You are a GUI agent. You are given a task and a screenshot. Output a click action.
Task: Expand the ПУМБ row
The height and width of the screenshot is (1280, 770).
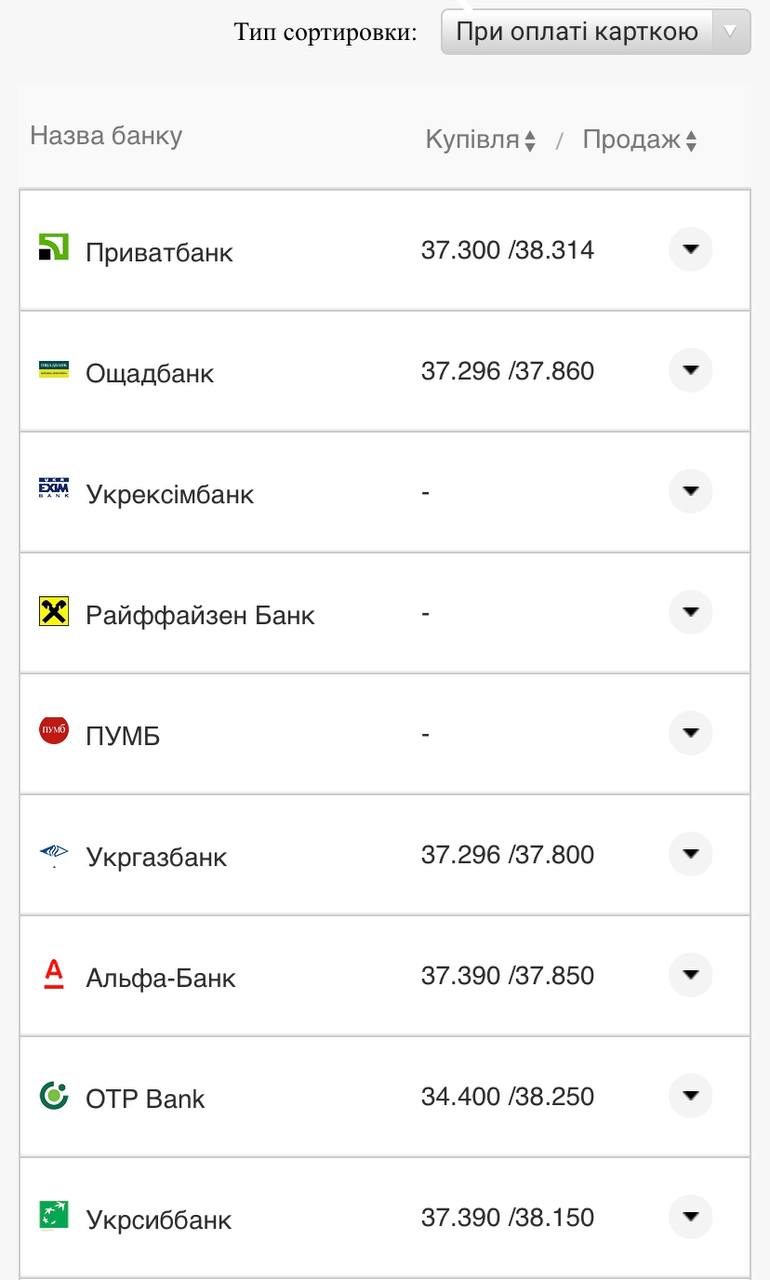[690, 733]
